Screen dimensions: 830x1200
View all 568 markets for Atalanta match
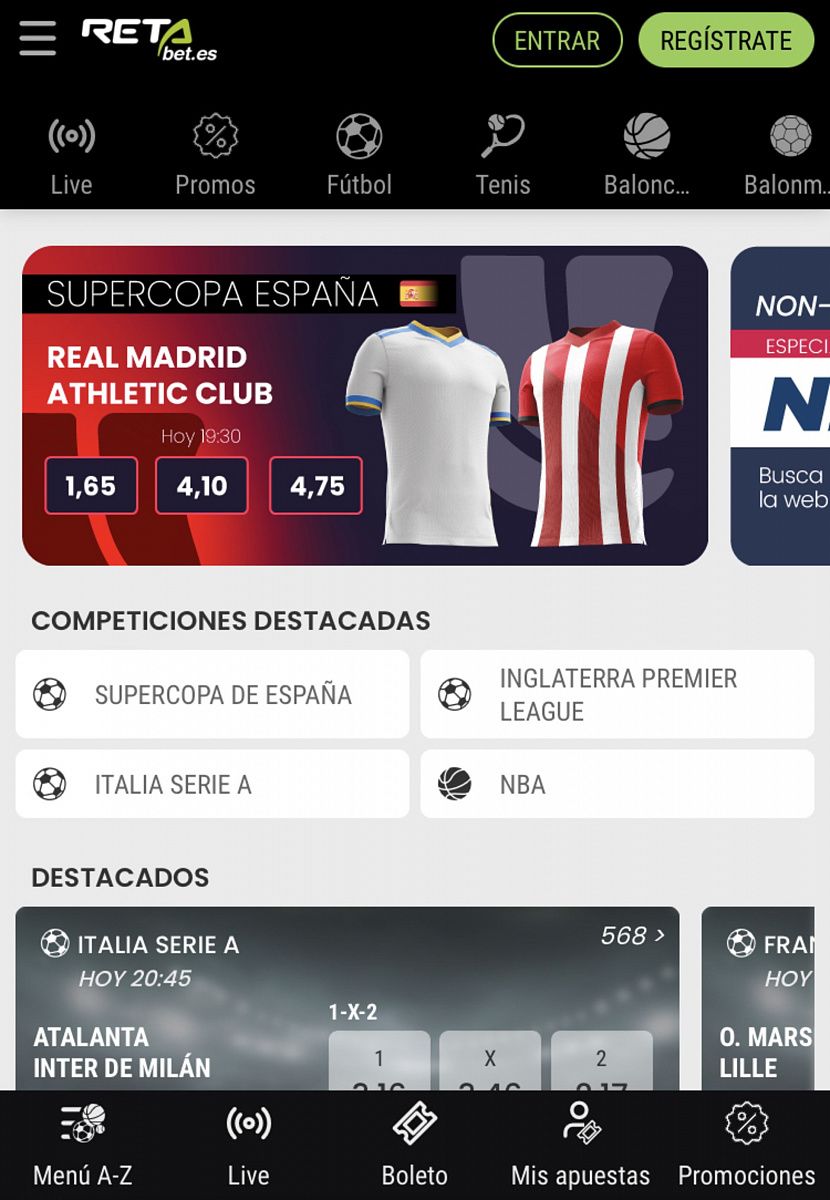click(x=632, y=936)
